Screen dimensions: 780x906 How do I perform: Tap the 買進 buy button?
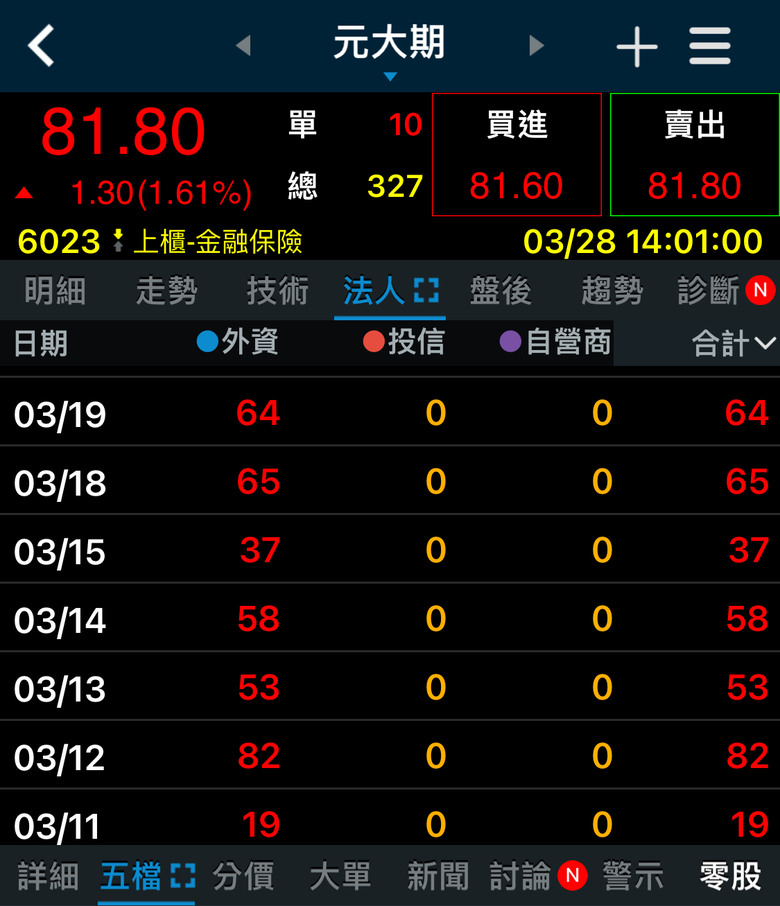point(516,155)
